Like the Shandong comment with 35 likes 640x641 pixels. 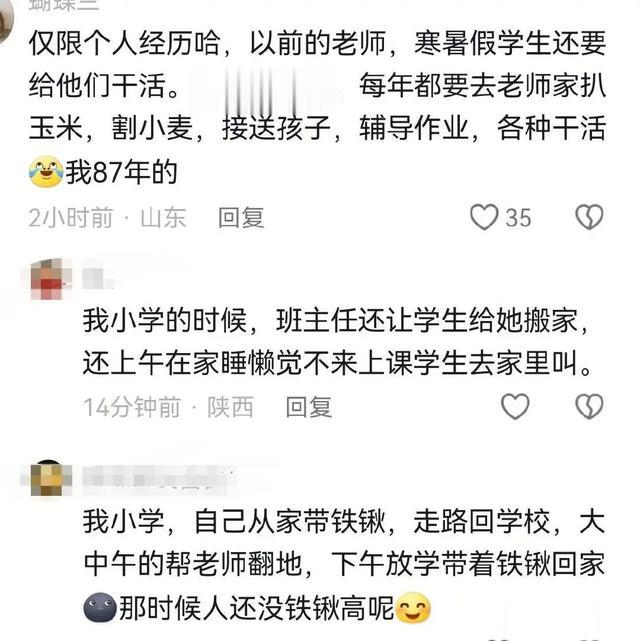tap(485, 217)
